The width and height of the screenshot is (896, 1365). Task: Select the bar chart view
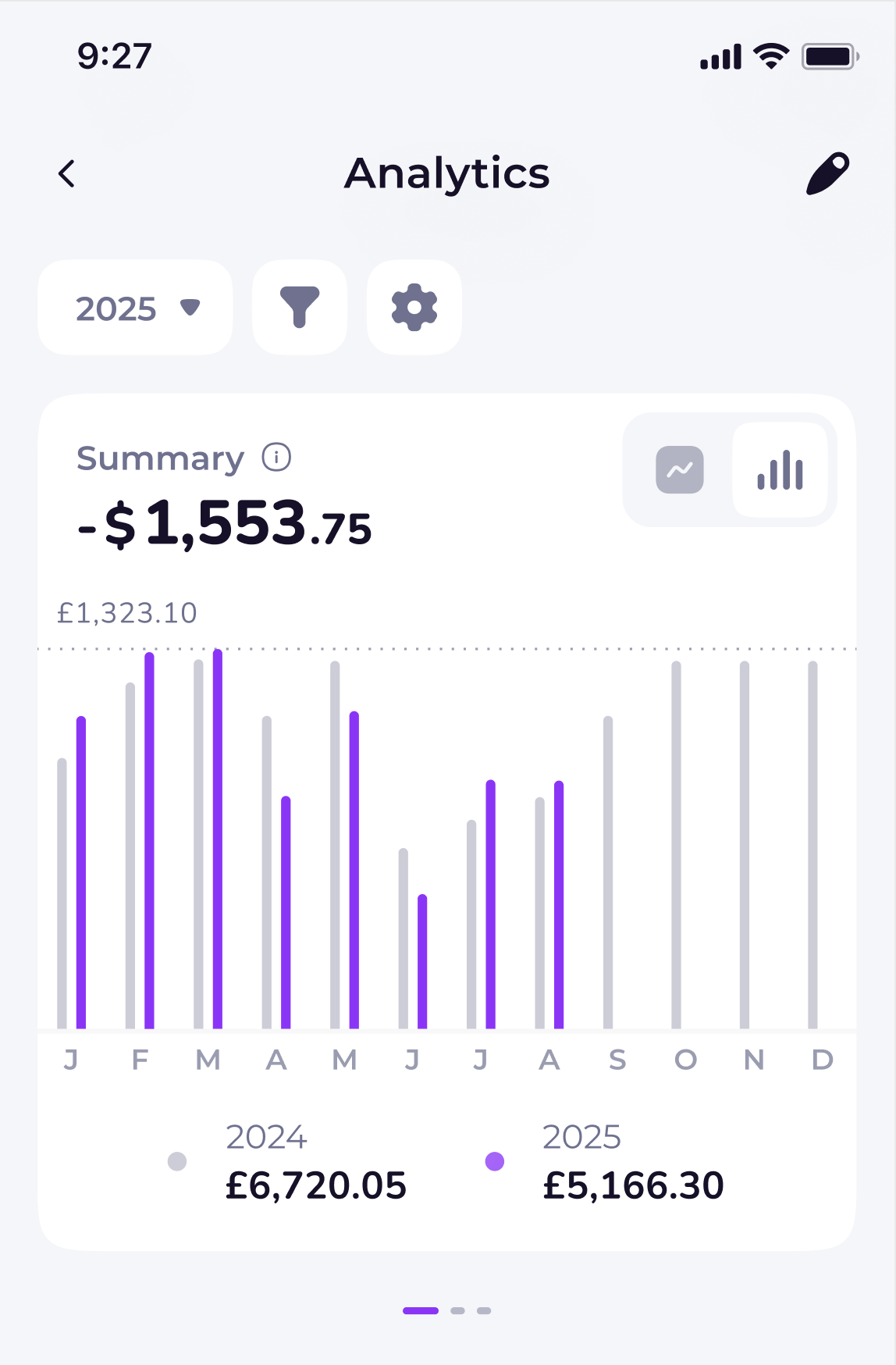[x=780, y=470]
